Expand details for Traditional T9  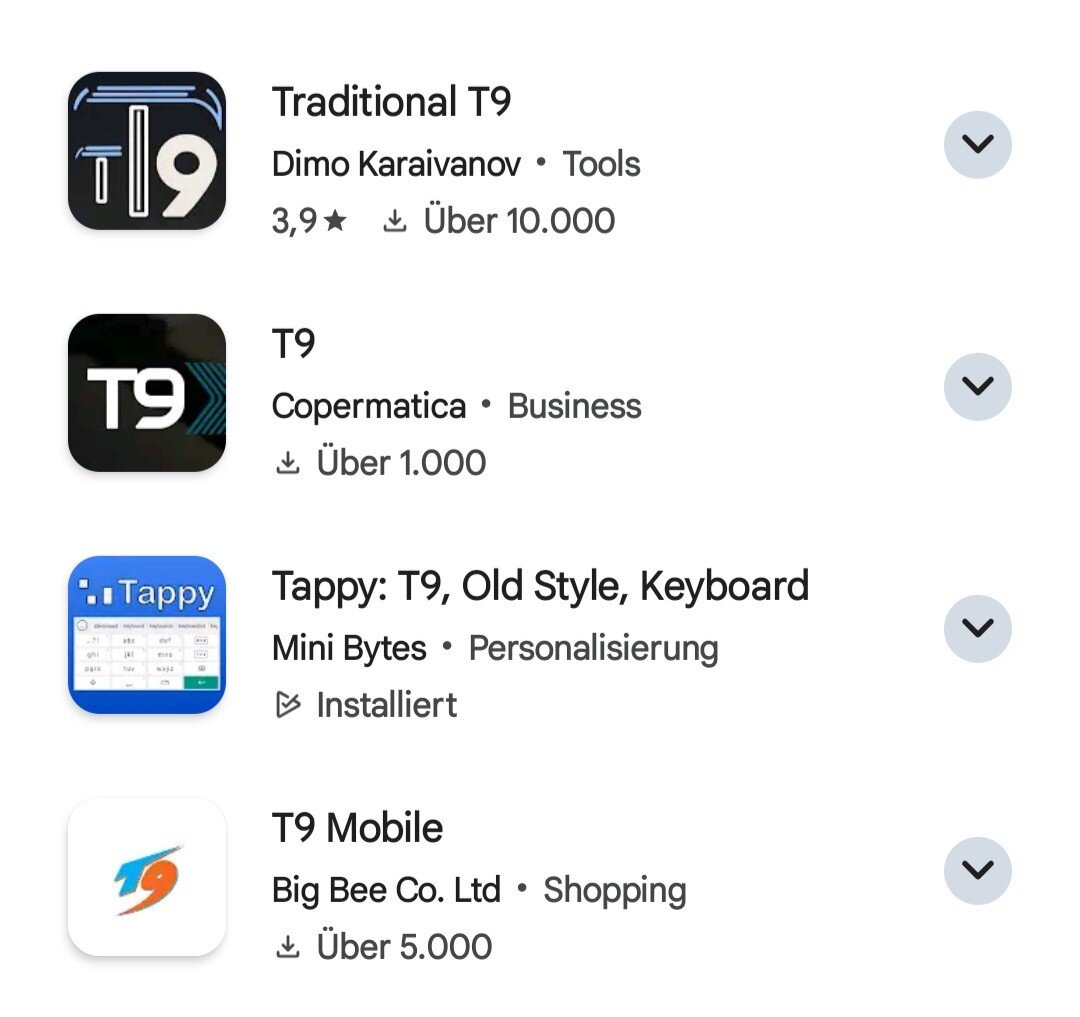977,145
